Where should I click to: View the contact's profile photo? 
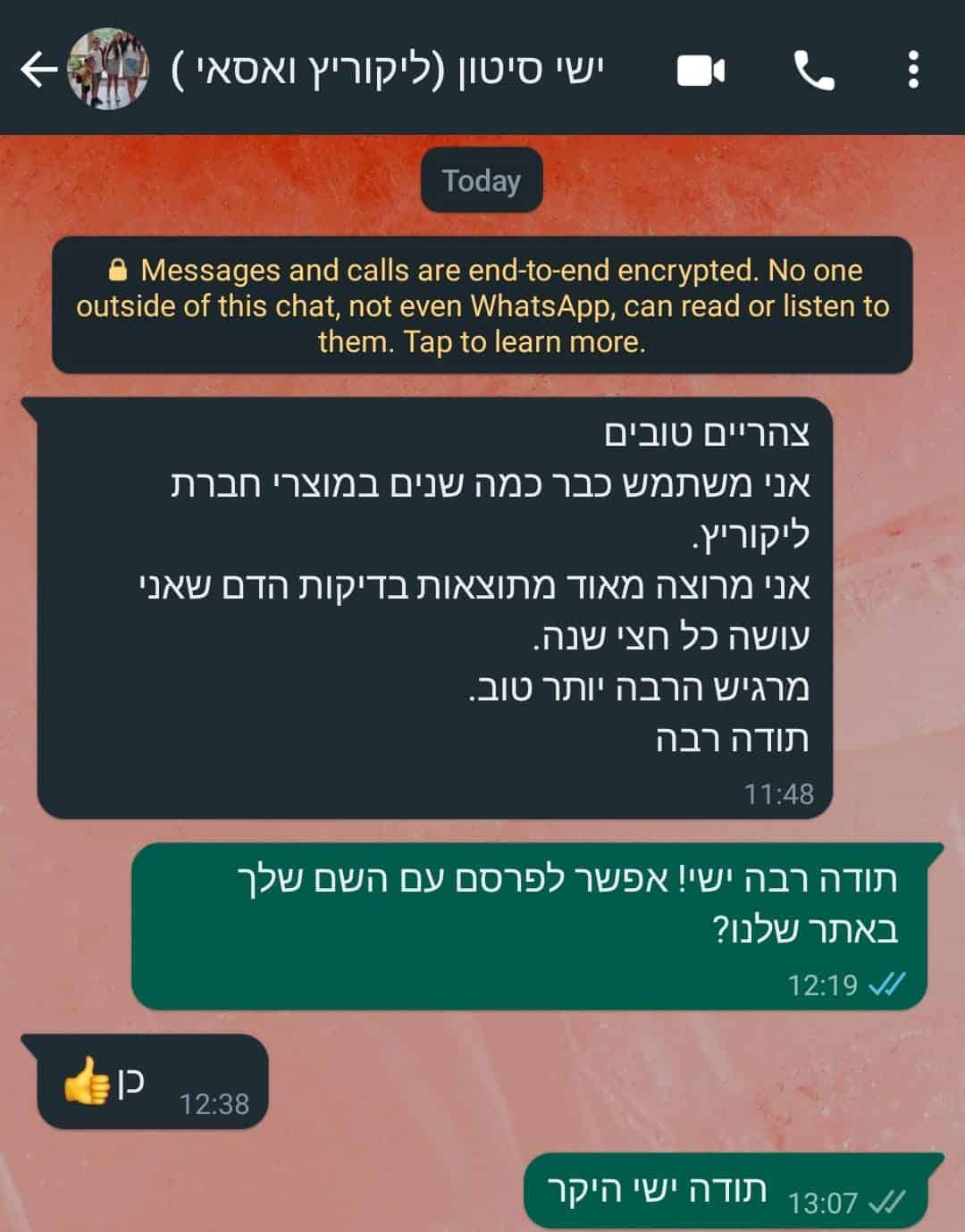pyautogui.click(x=108, y=70)
